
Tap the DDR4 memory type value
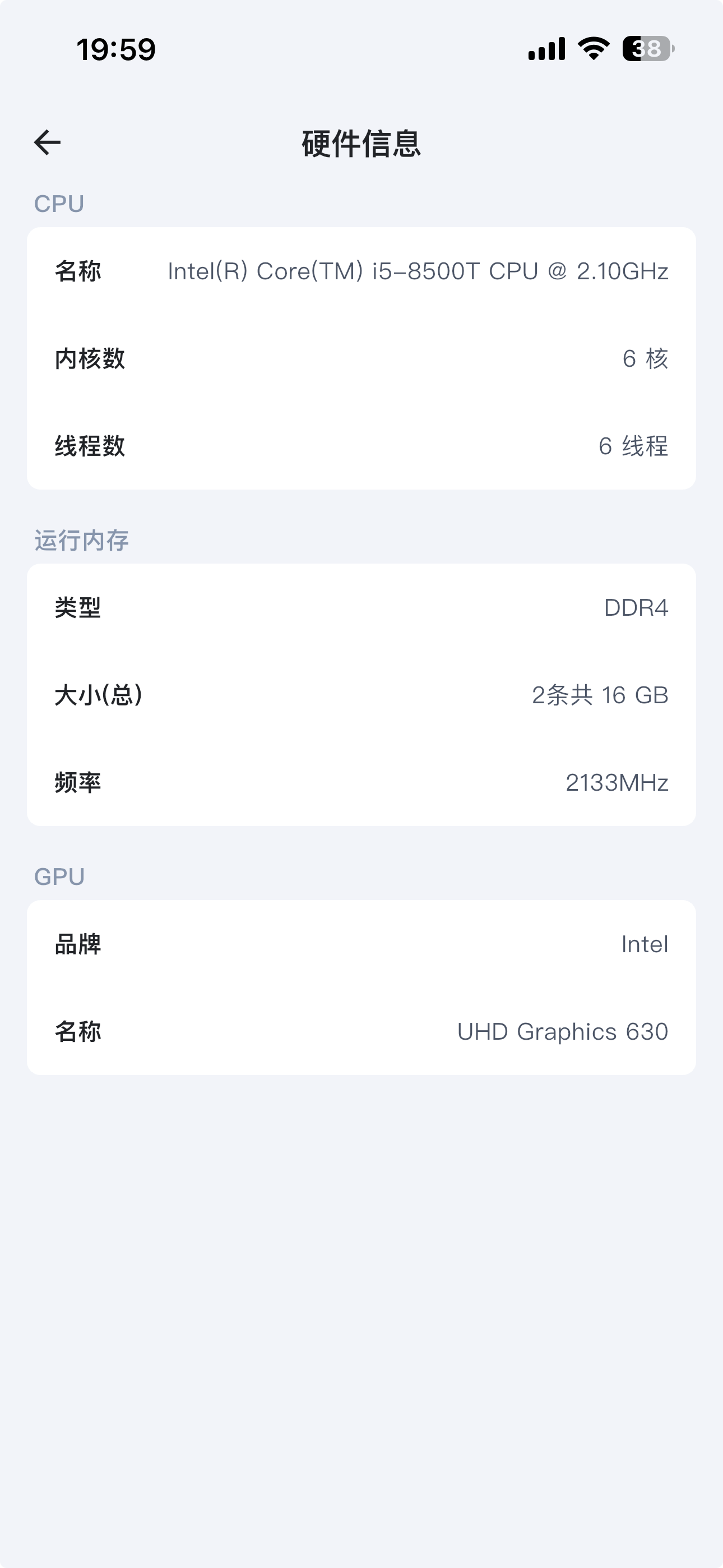click(x=637, y=607)
